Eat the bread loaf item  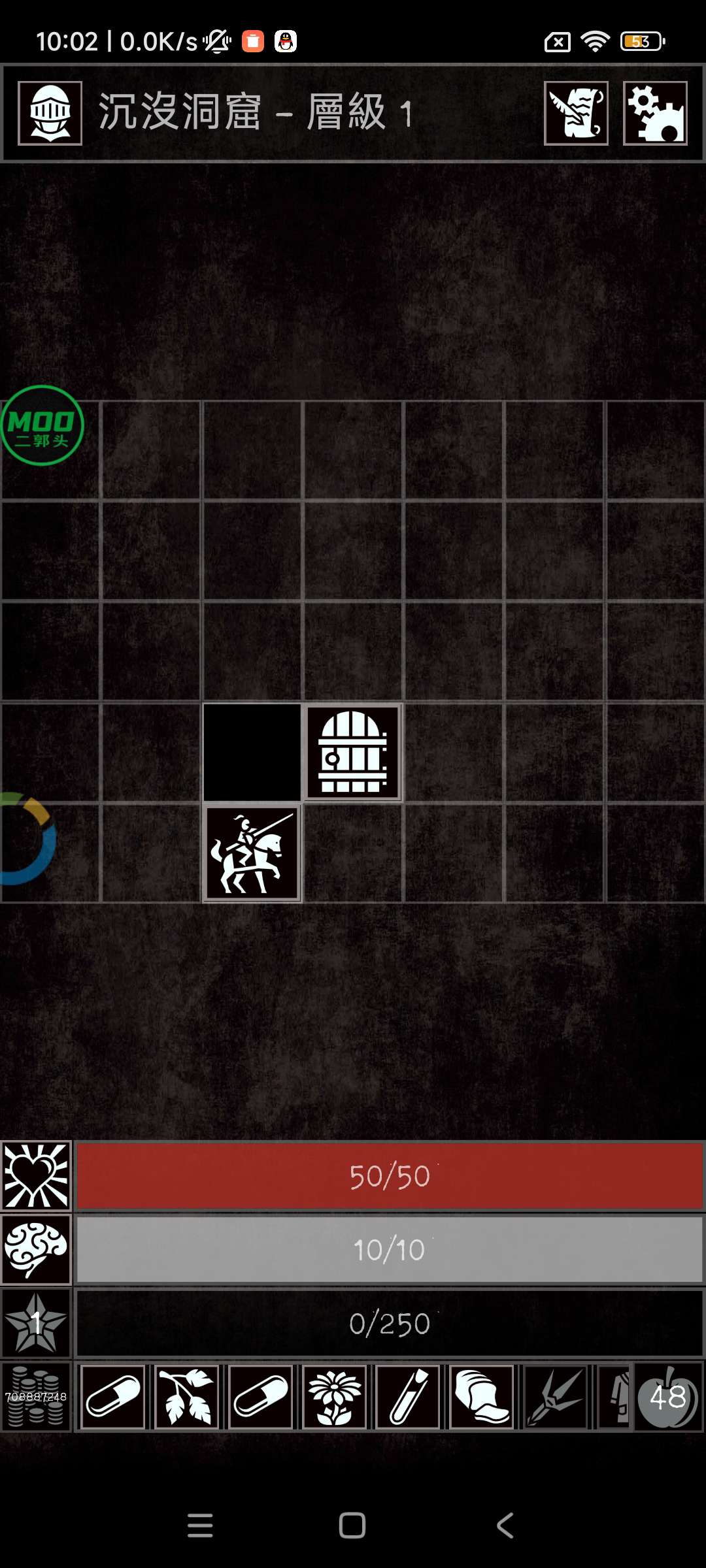(482, 1397)
